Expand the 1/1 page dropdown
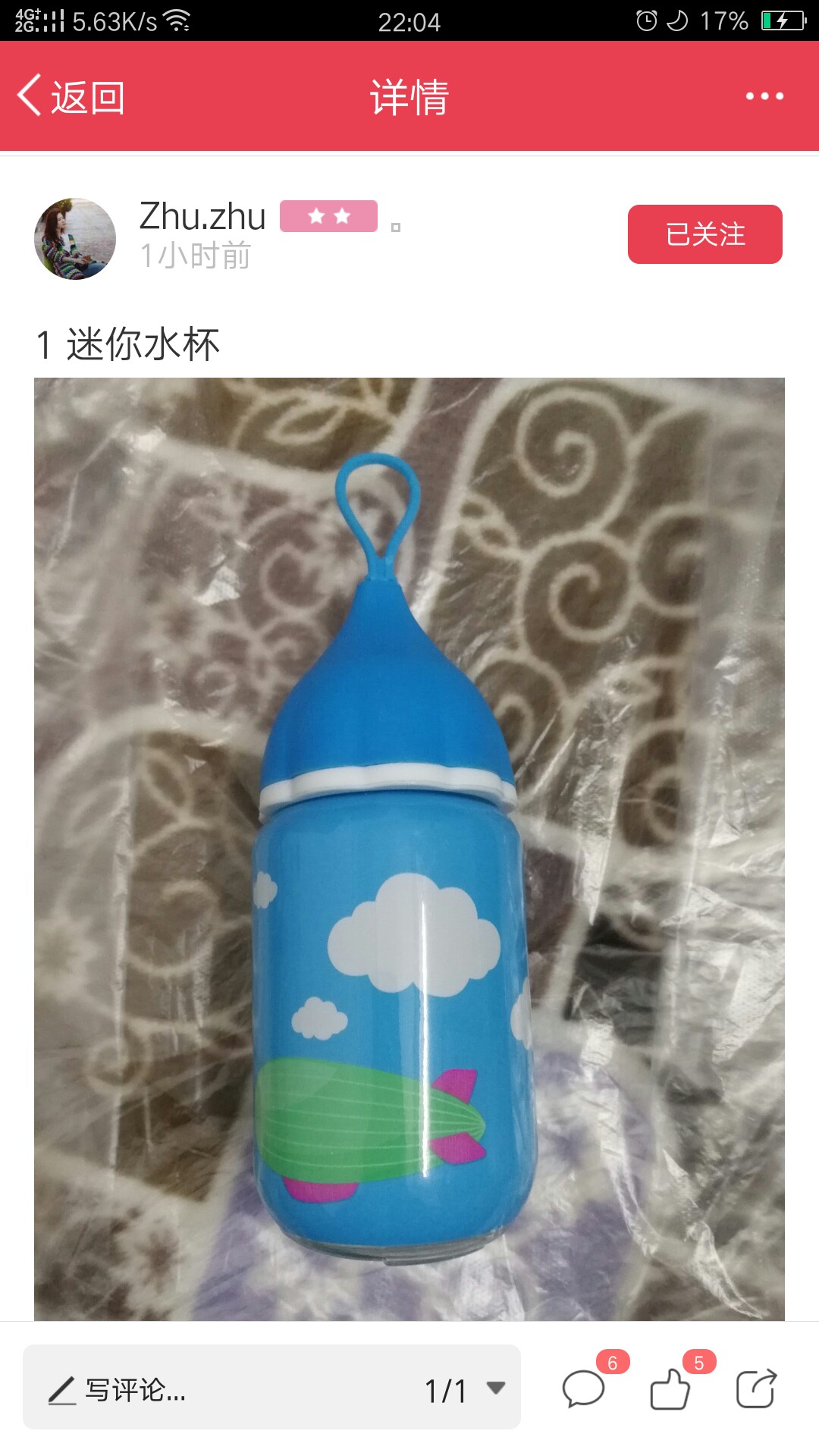 (x=464, y=1389)
